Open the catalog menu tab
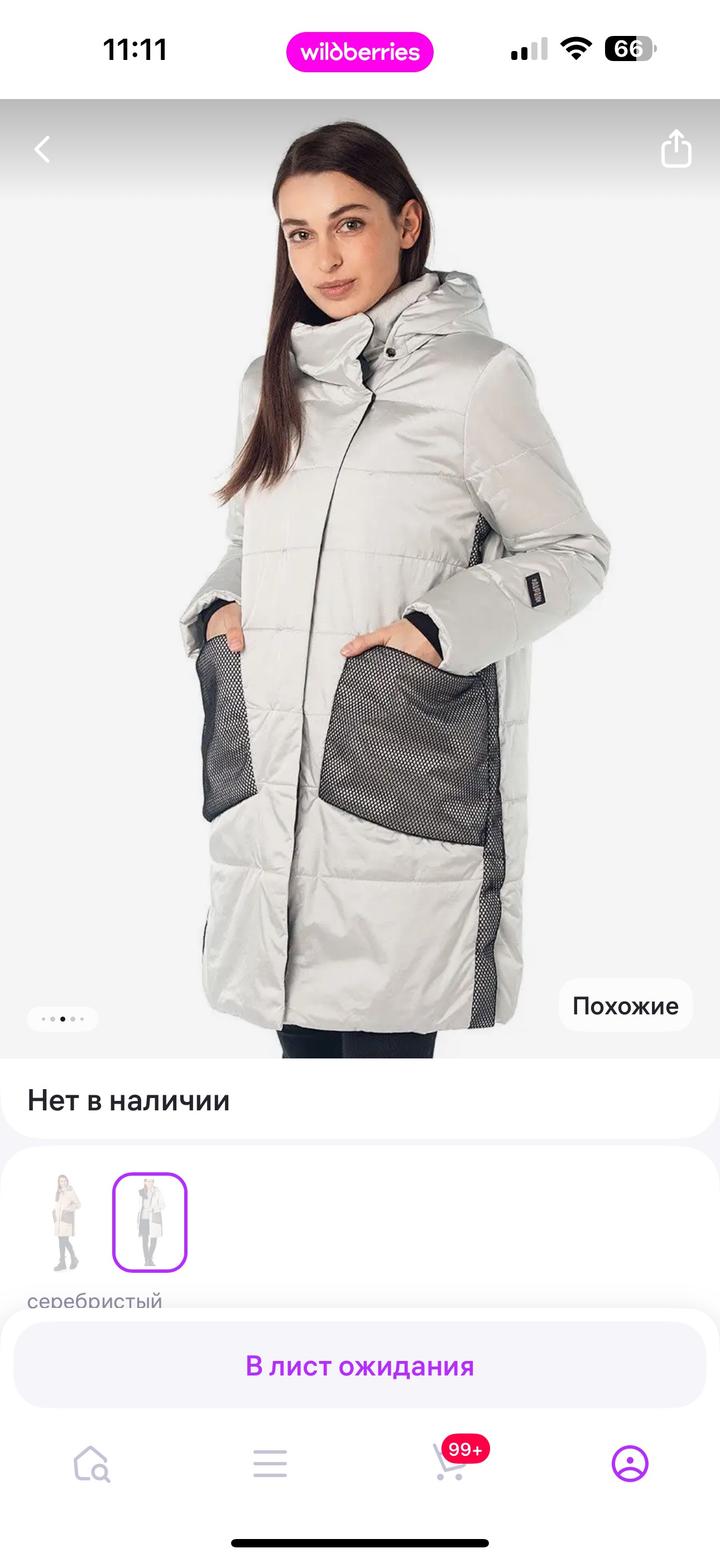The height and width of the screenshot is (1561, 720). [270, 1464]
